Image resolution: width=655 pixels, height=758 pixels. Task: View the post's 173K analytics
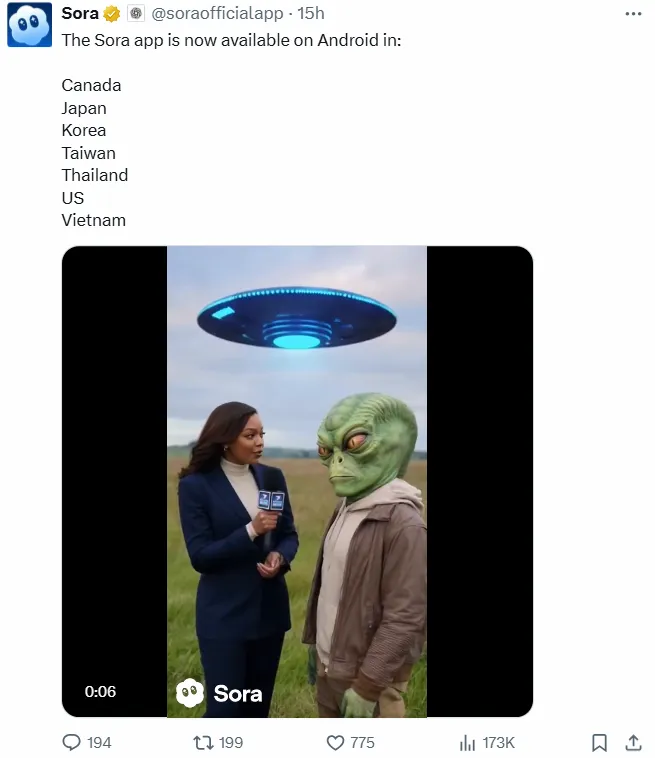(467, 742)
